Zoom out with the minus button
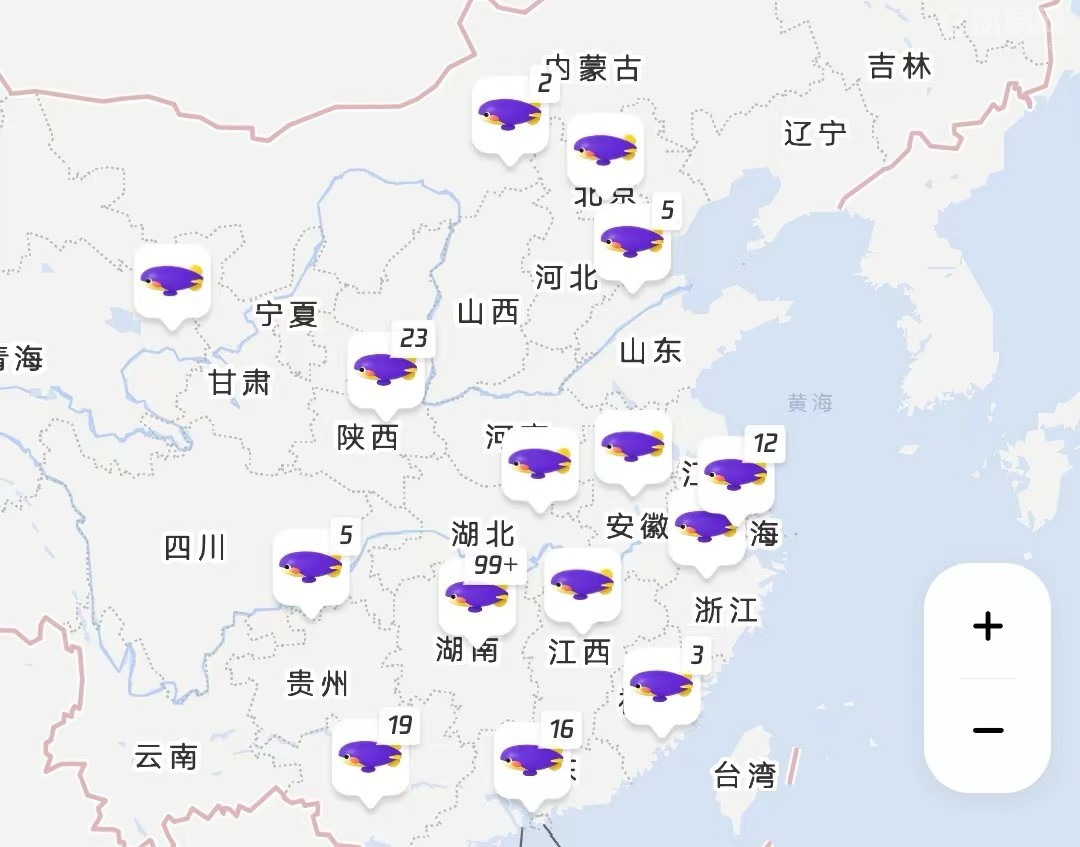This screenshot has width=1080, height=847. click(987, 730)
